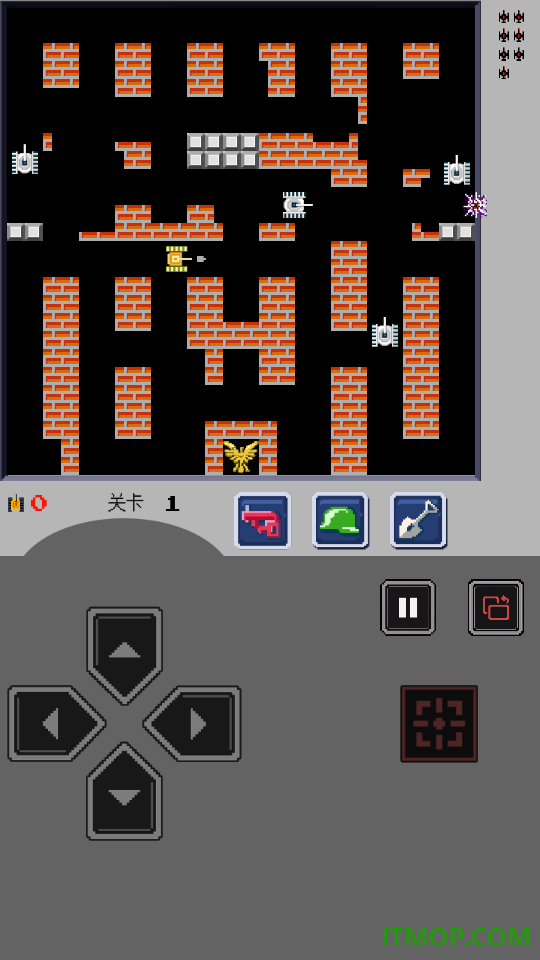Pause the game
540x960 pixels.
(408, 607)
